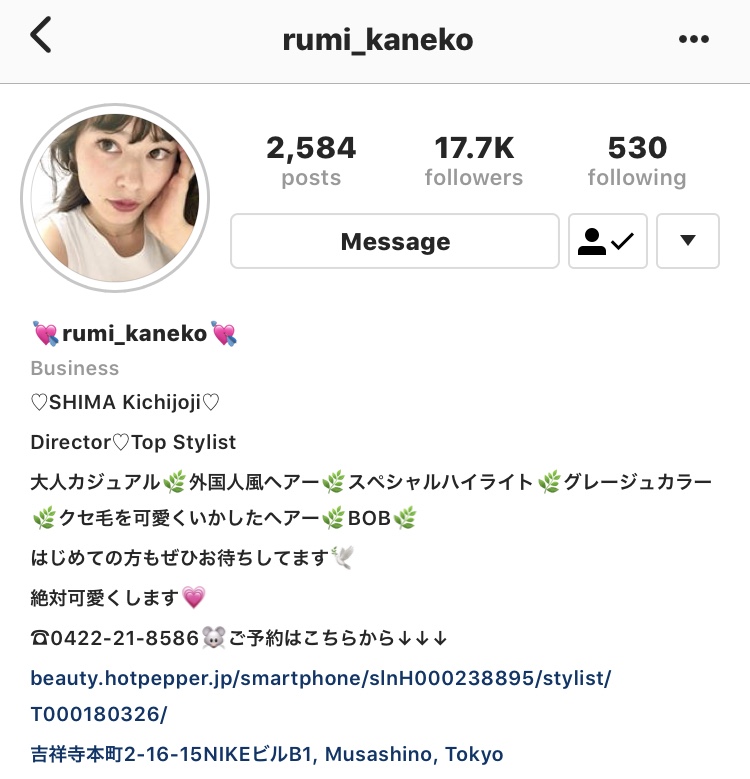The image size is (750, 779).
Task: Go back using the top-left arrow
Action: [x=40, y=36]
